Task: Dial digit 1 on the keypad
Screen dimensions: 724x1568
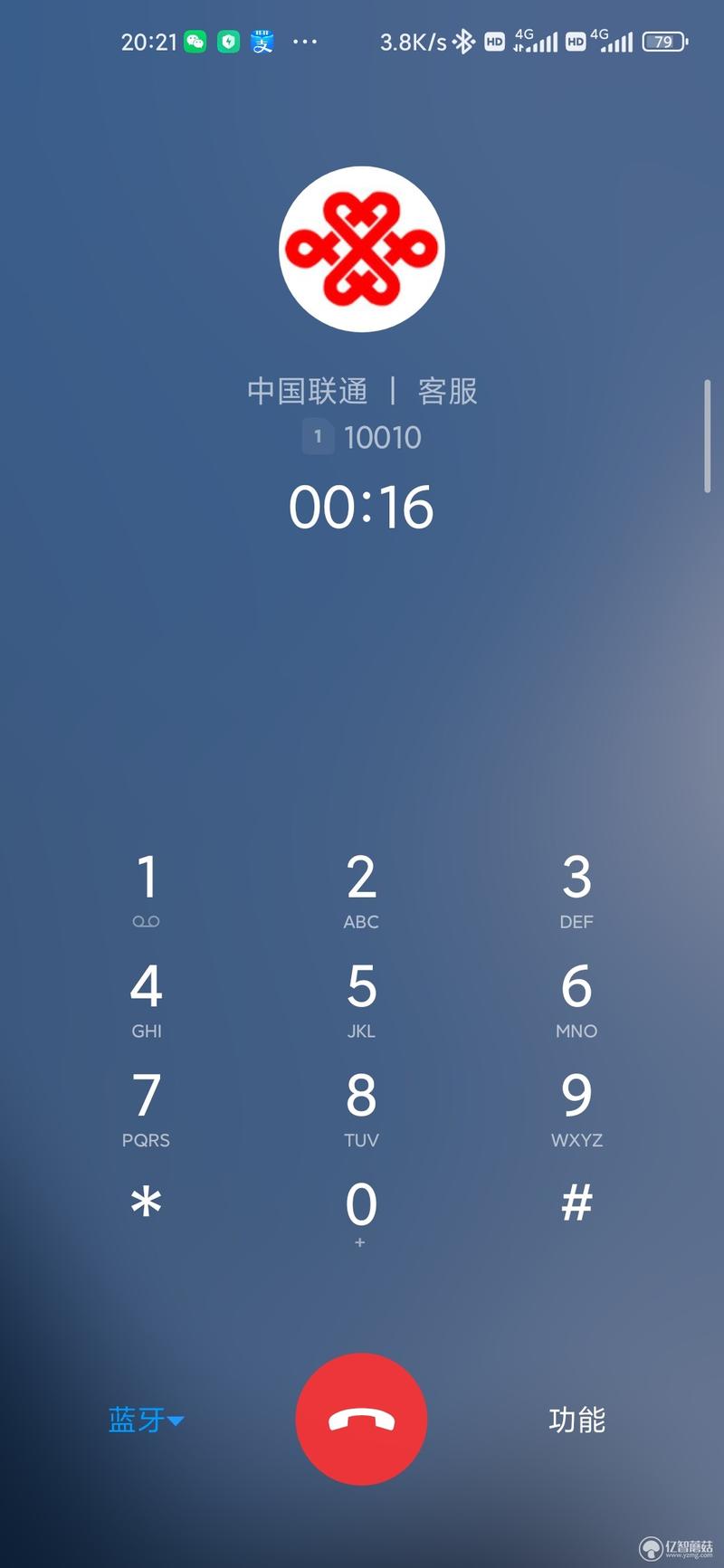Action: point(146,889)
